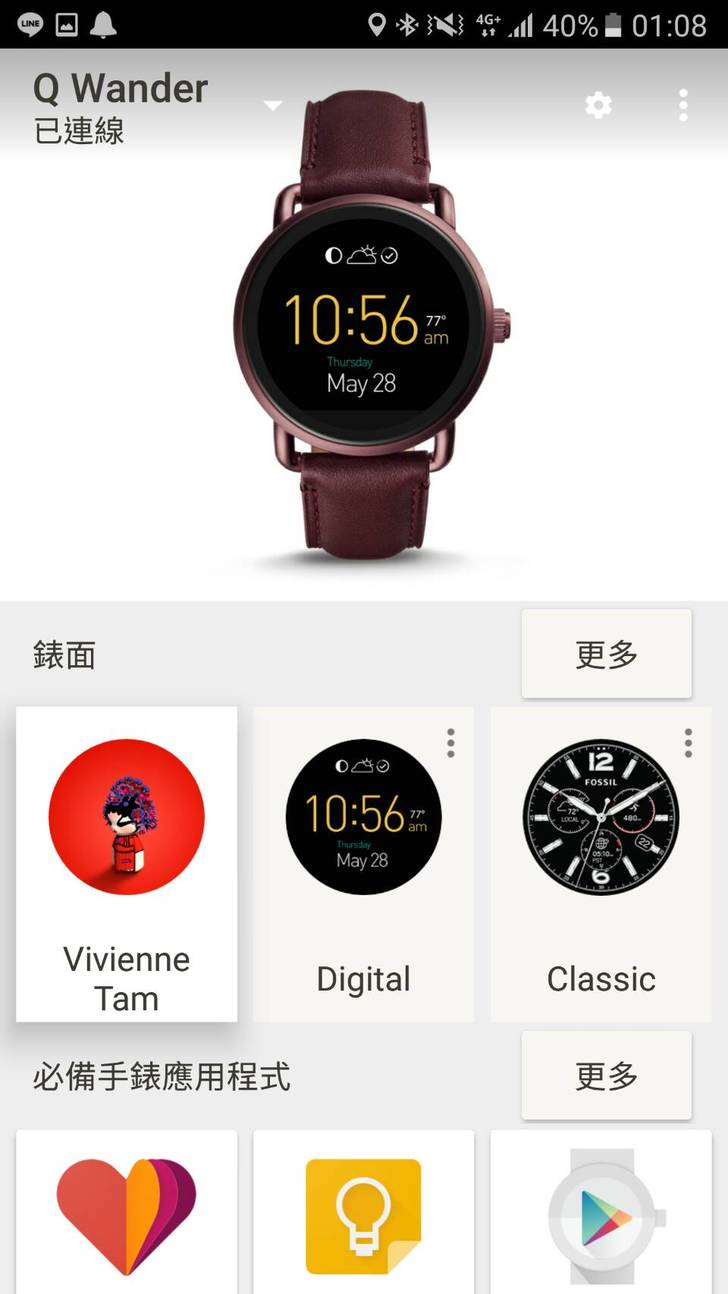Open the settings gear icon

click(x=598, y=104)
